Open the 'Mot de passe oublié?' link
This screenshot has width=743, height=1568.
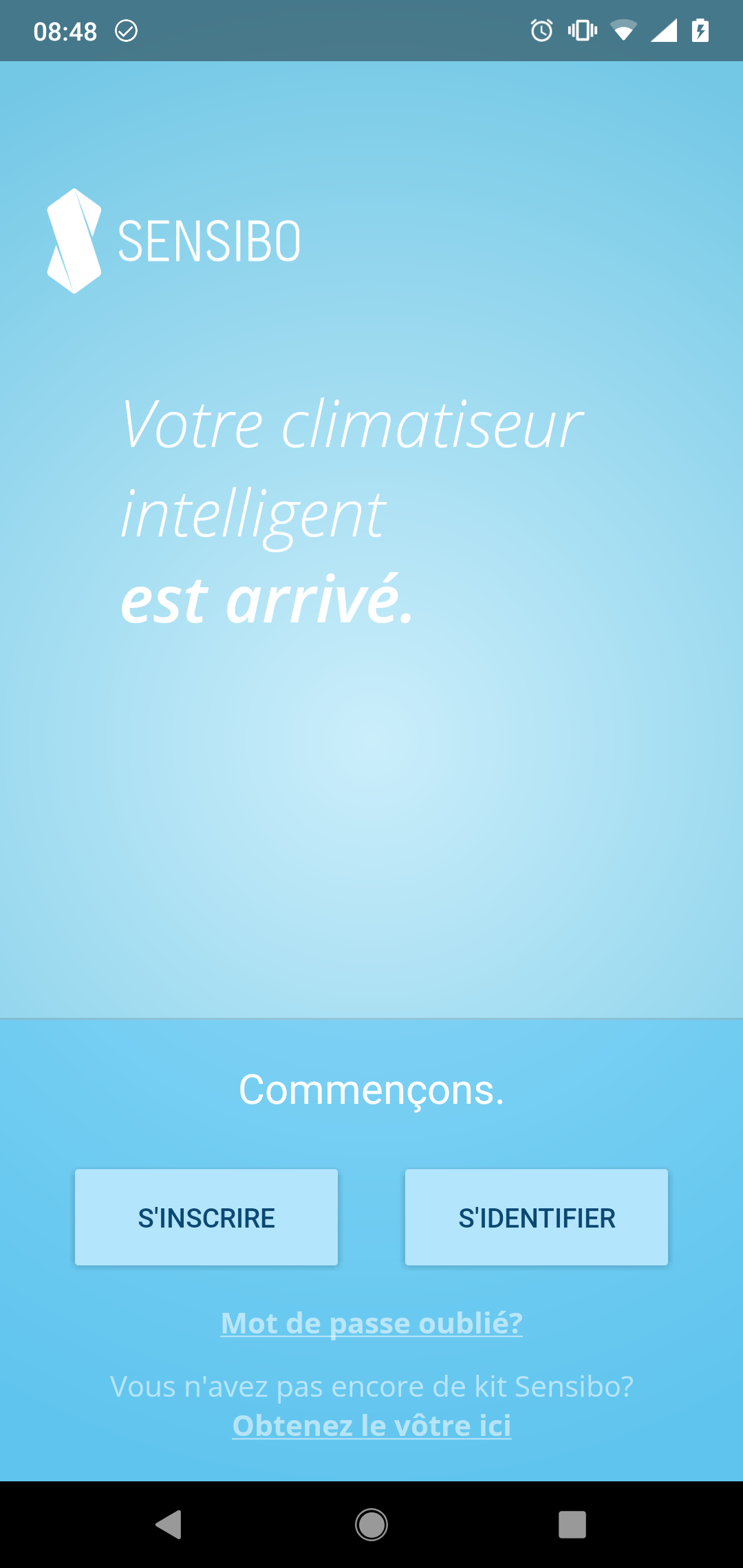pos(371,1323)
